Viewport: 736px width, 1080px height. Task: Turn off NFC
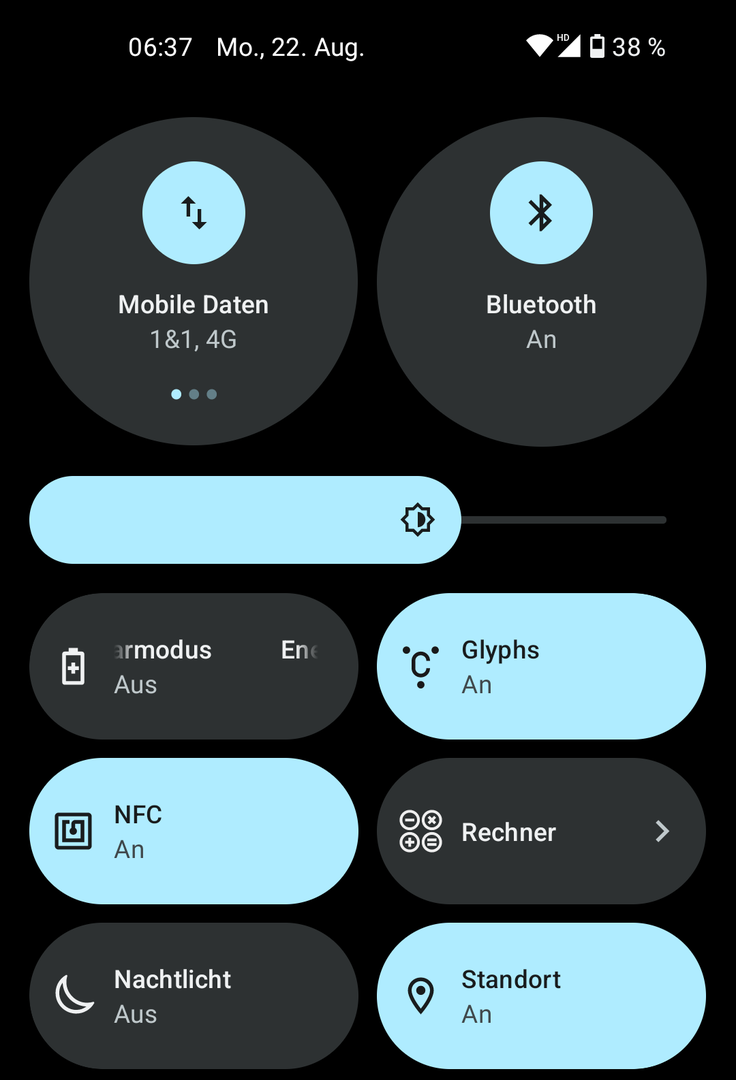pyautogui.click(x=193, y=831)
